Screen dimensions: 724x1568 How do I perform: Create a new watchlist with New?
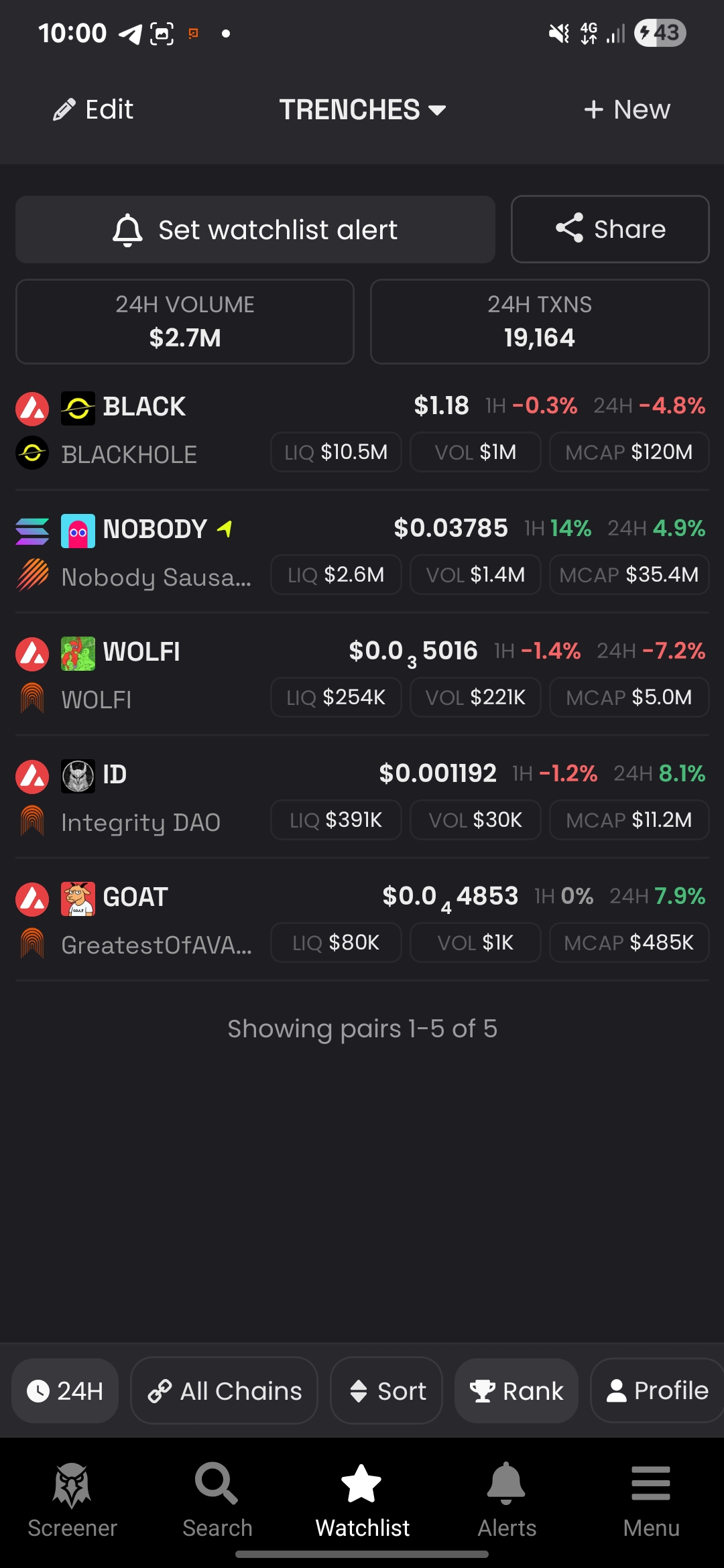627,109
